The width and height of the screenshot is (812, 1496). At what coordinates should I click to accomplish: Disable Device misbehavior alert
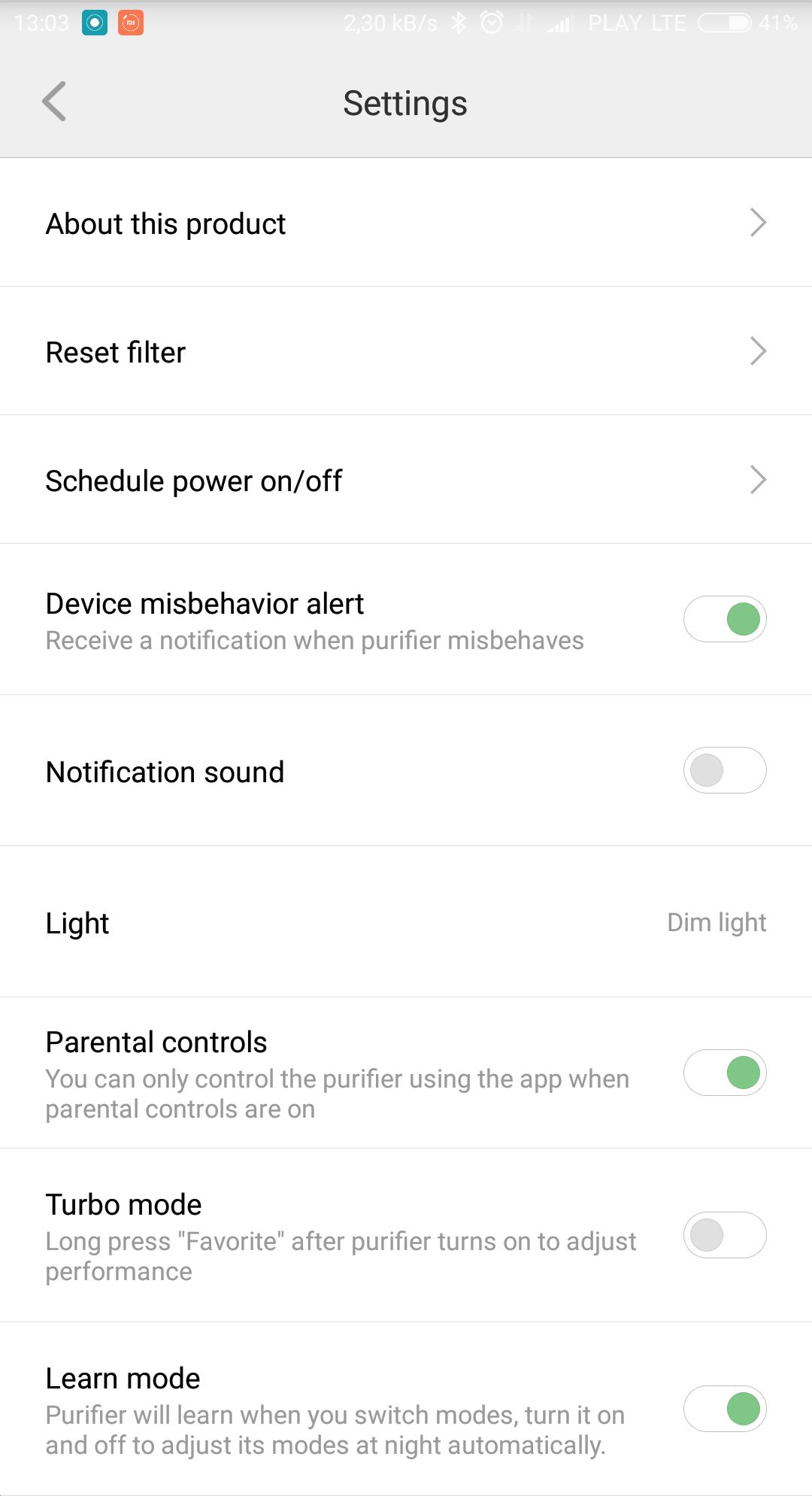pos(725,619)
